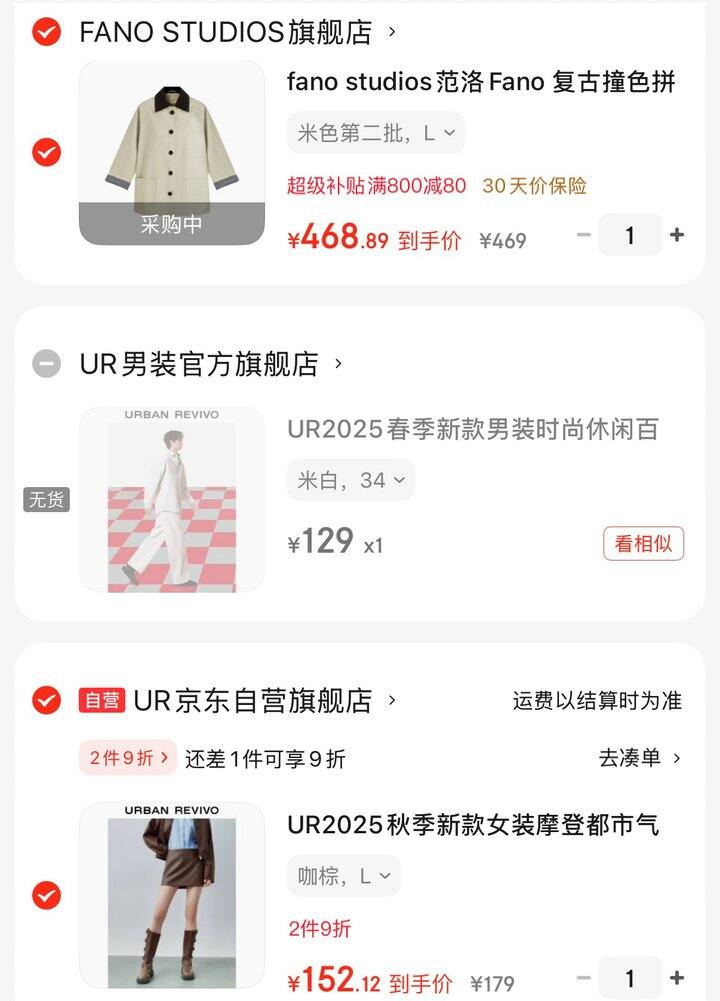Add one more UR2025秋季新款女装 item
The height and width of the screenshot is (1001, 720).
coord(677,978)
